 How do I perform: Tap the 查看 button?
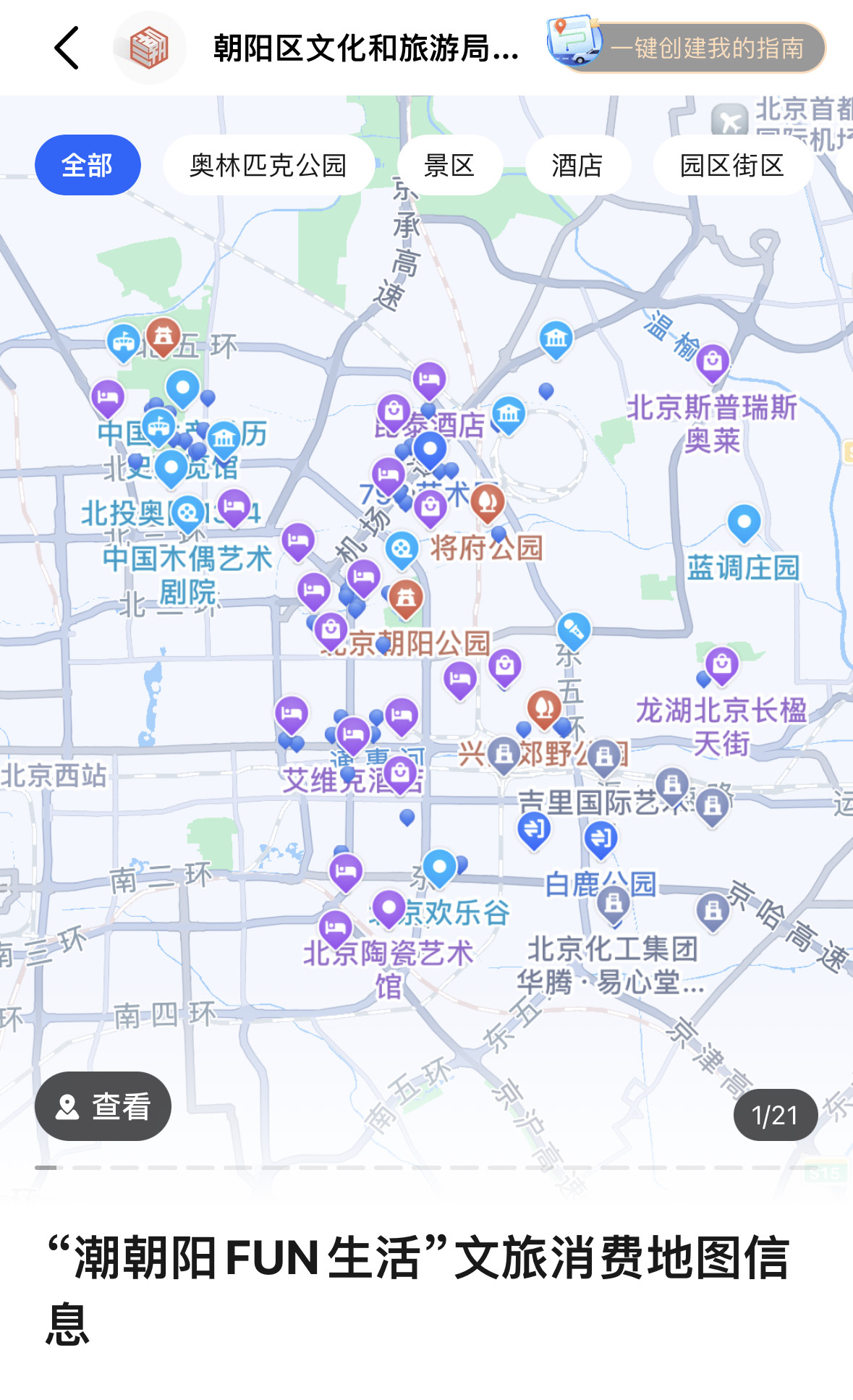click(x=103, y=1106)
